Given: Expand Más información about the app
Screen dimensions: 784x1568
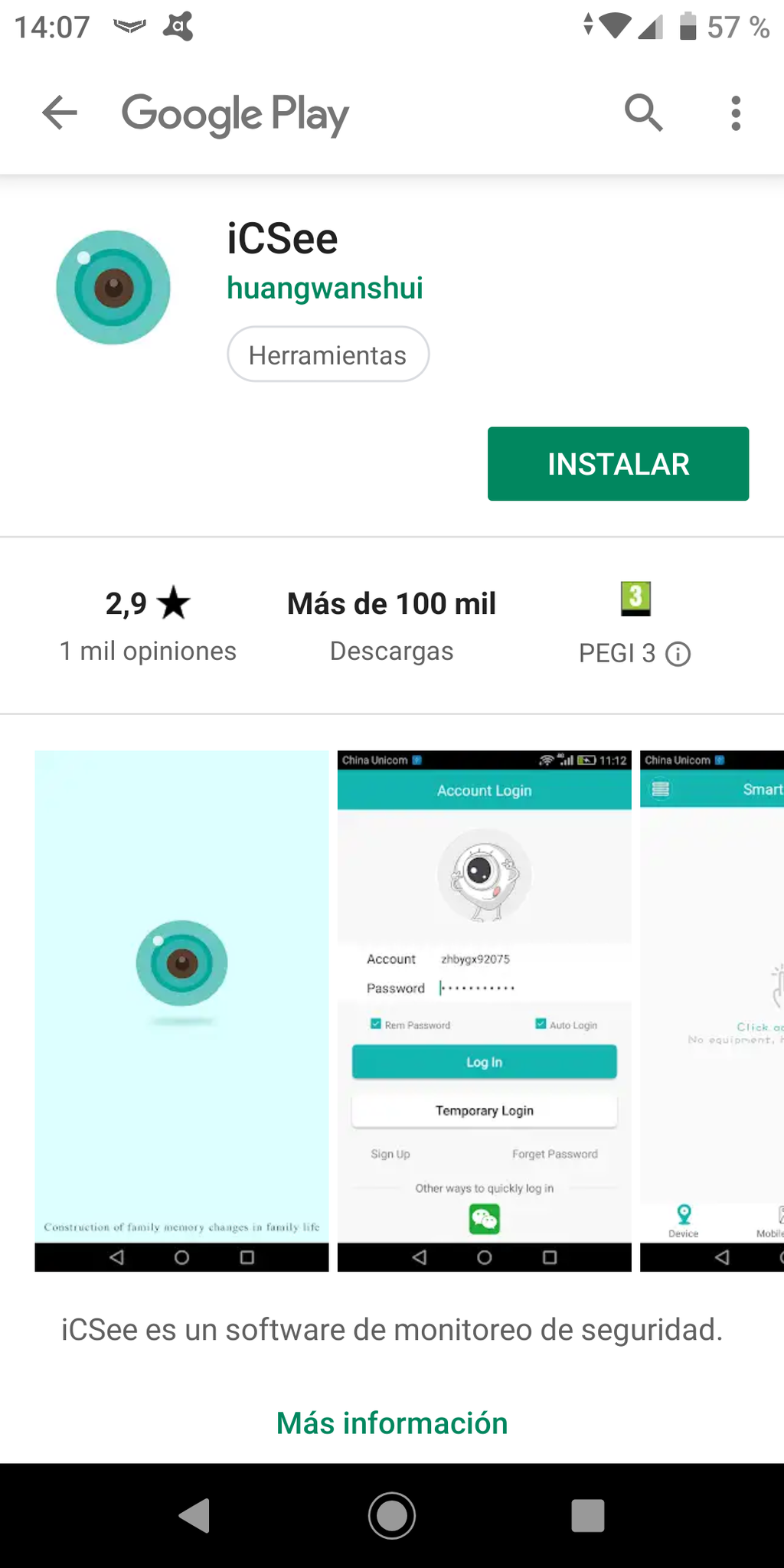Looking at the screenshot, I should 392,1423.
